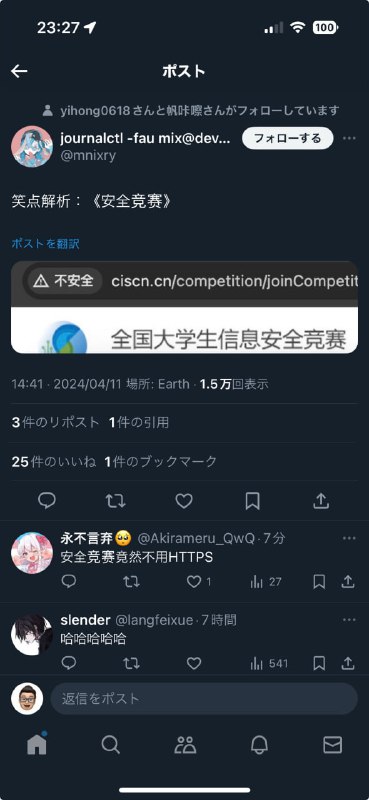This screenshot has width=369, height=800.
Task: Tap the フォローする follow button
Action: 287,138
